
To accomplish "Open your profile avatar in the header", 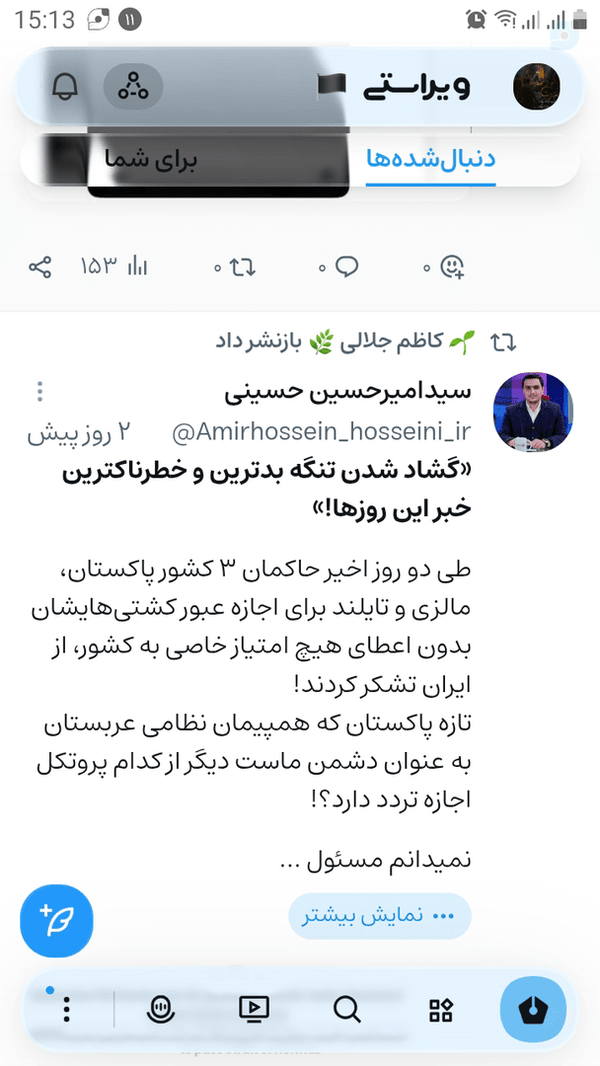I will pos(536,87).
